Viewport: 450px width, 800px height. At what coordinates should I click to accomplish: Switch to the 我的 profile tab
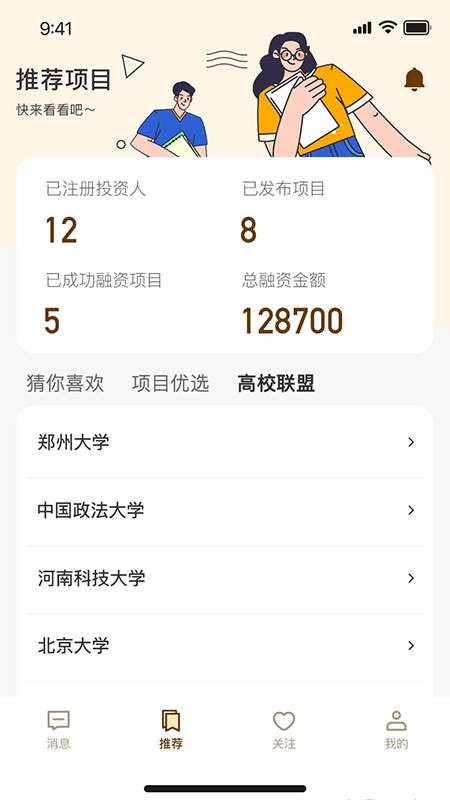[x=396, y=730]
